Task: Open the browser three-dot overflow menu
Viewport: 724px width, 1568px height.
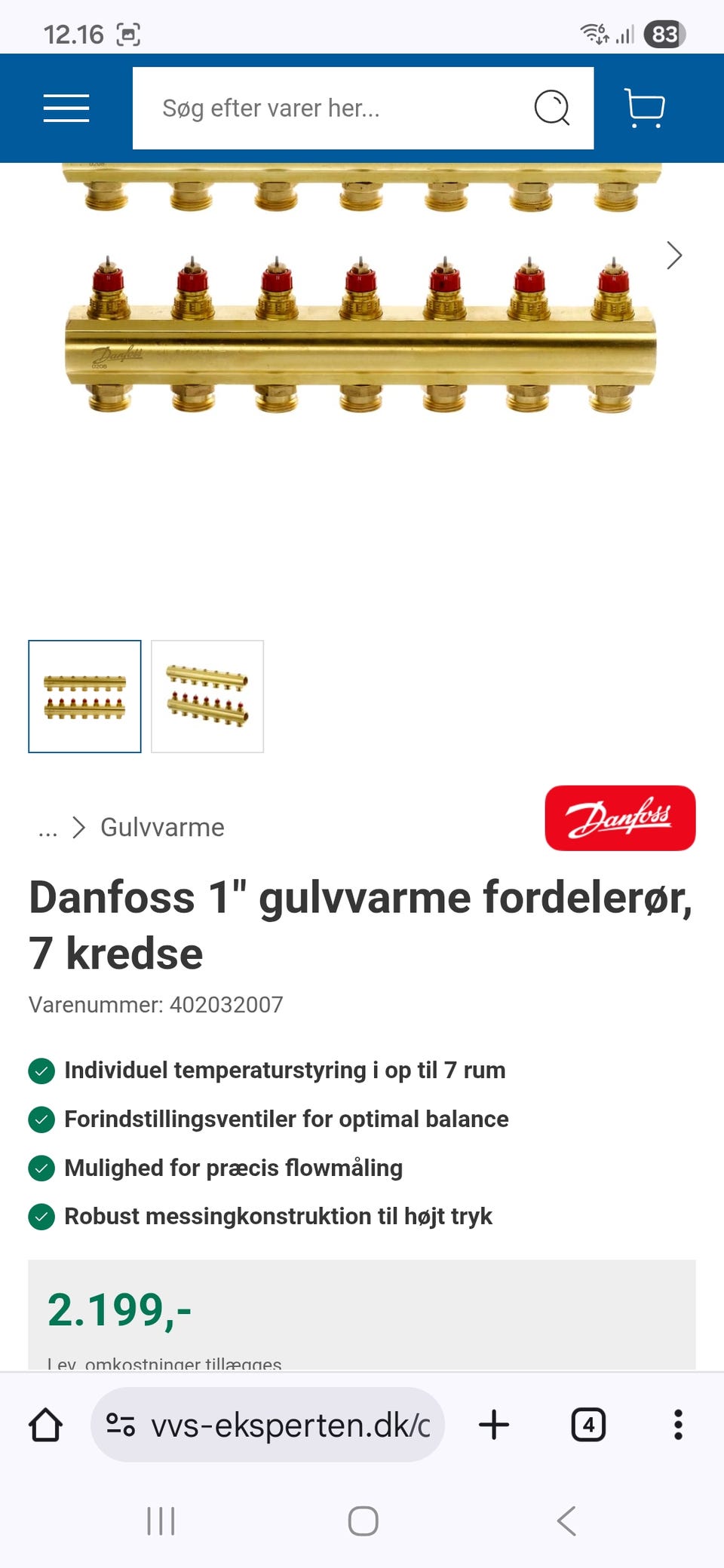Action: [677, 1425]
